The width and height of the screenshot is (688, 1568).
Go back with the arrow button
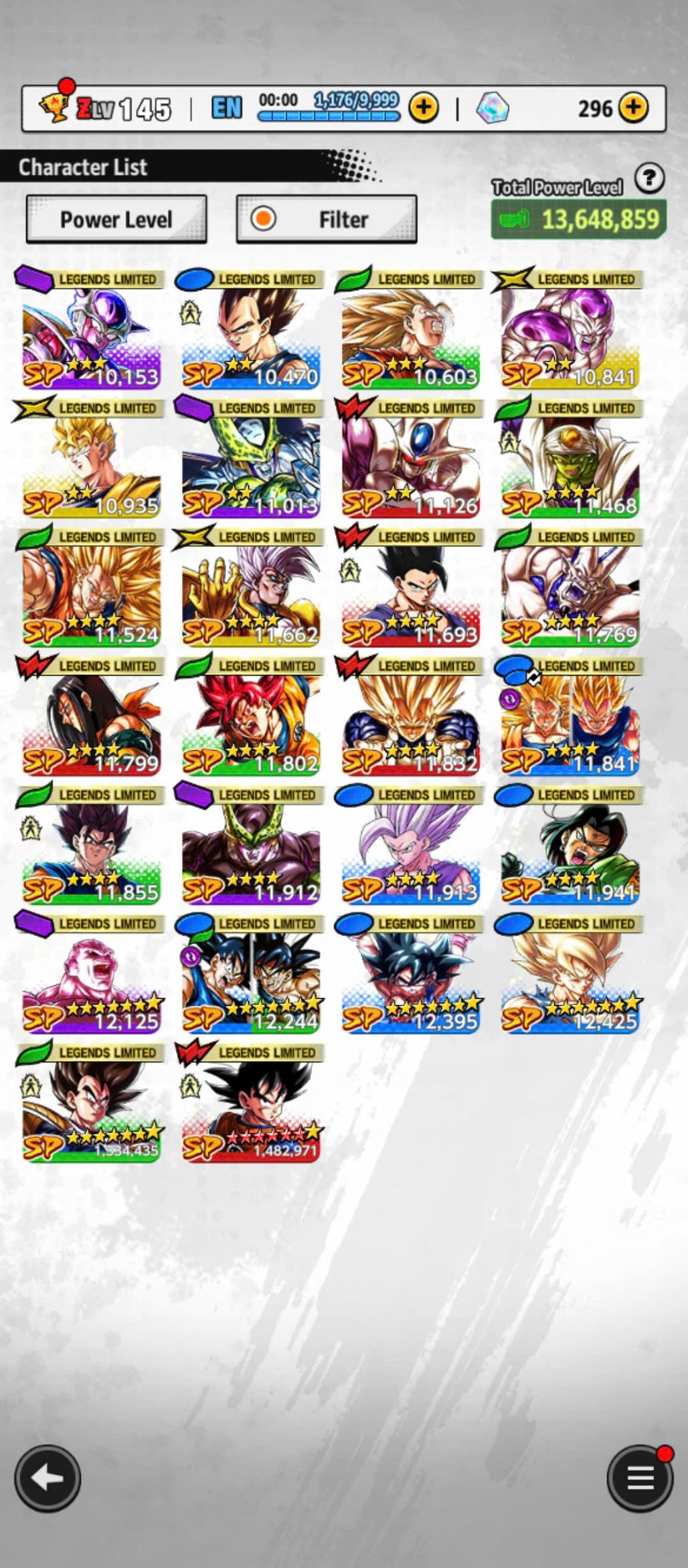click(48, 1477)
